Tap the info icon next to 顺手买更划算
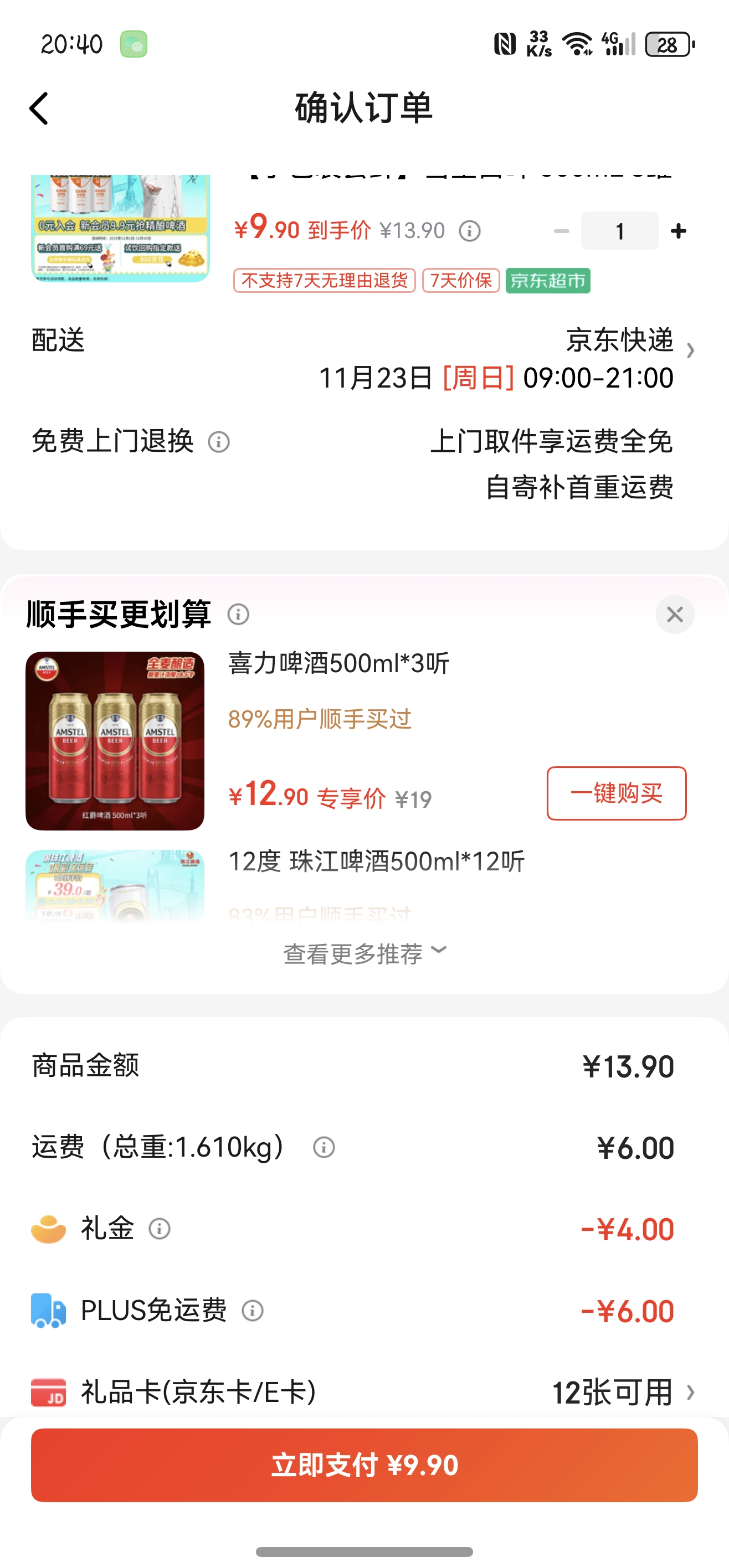The image size is (729, 1568). click(239, 614)
